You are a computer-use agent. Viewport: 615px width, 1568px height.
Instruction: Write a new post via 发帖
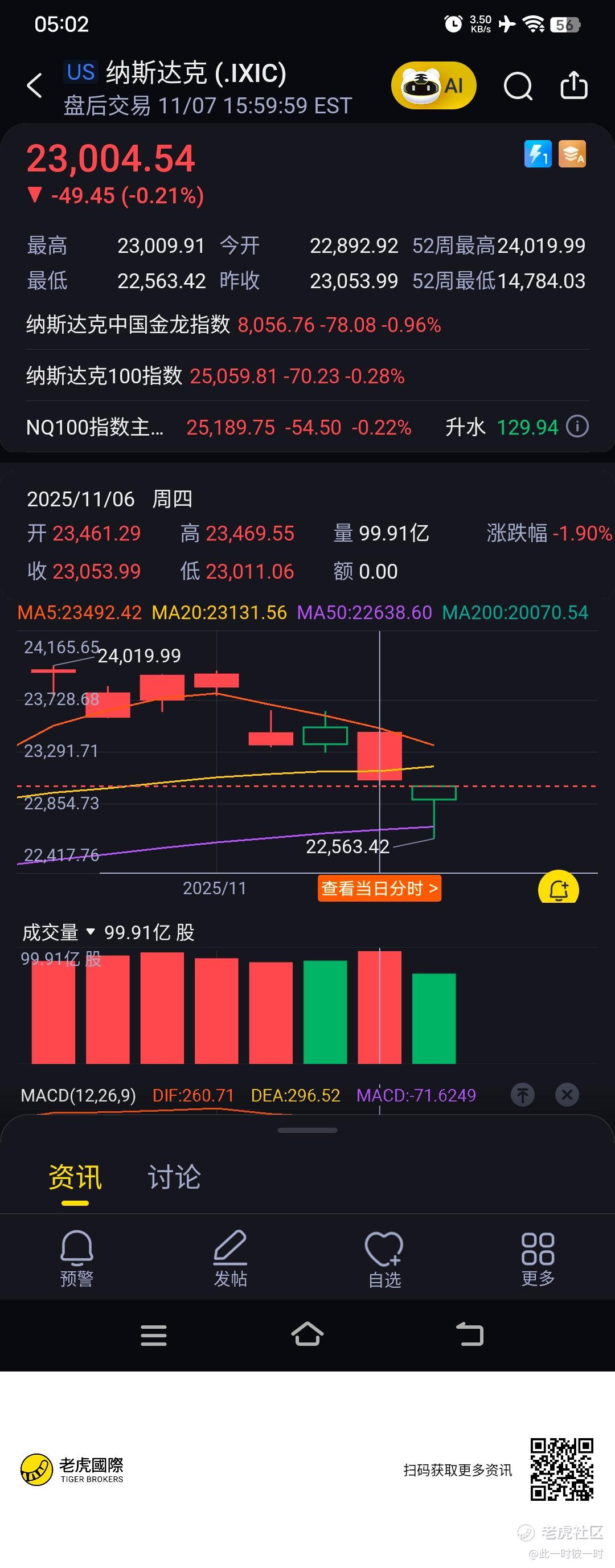[230, 1257]
